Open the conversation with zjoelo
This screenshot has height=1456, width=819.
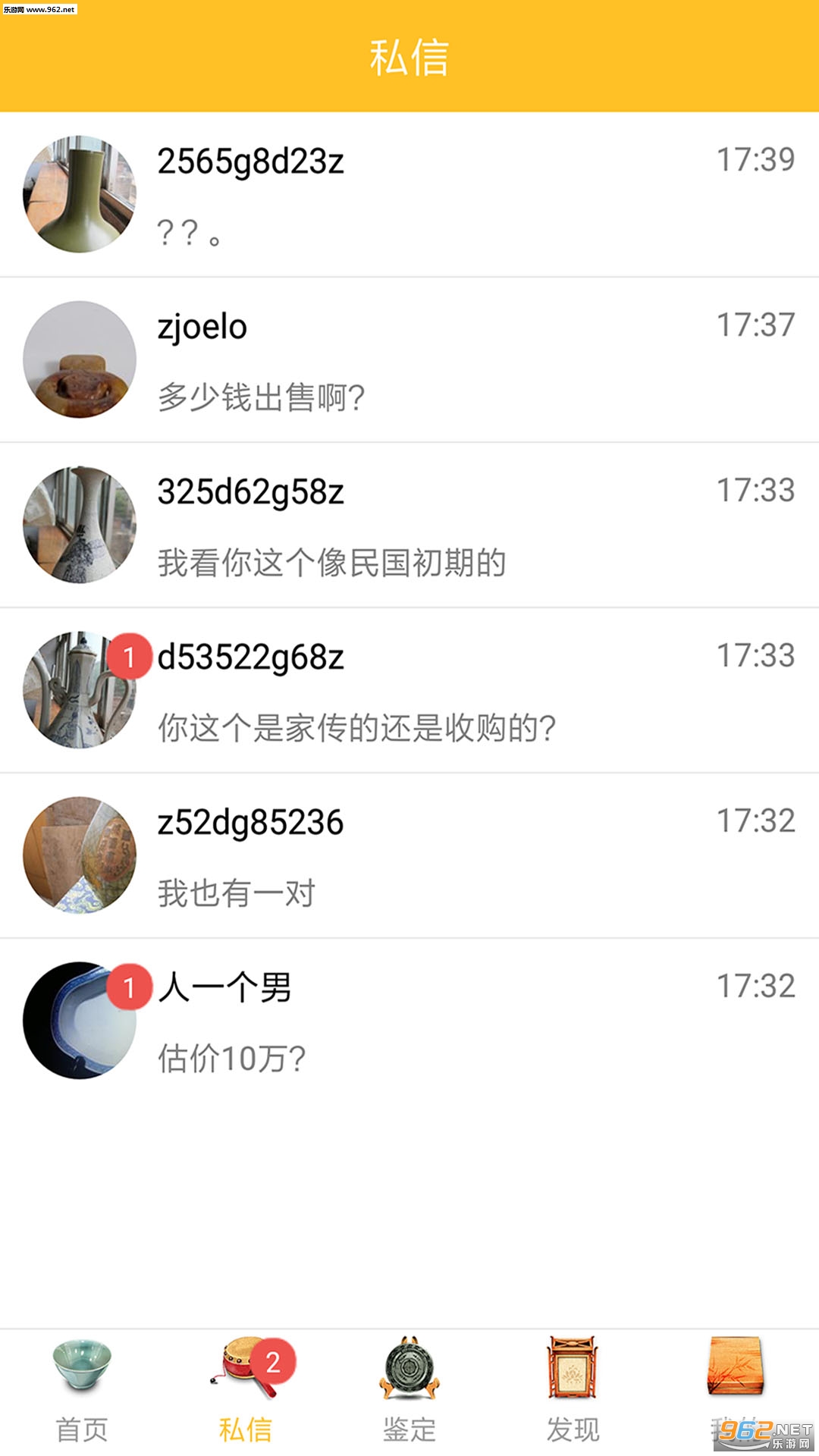click(x=409, y=360)
